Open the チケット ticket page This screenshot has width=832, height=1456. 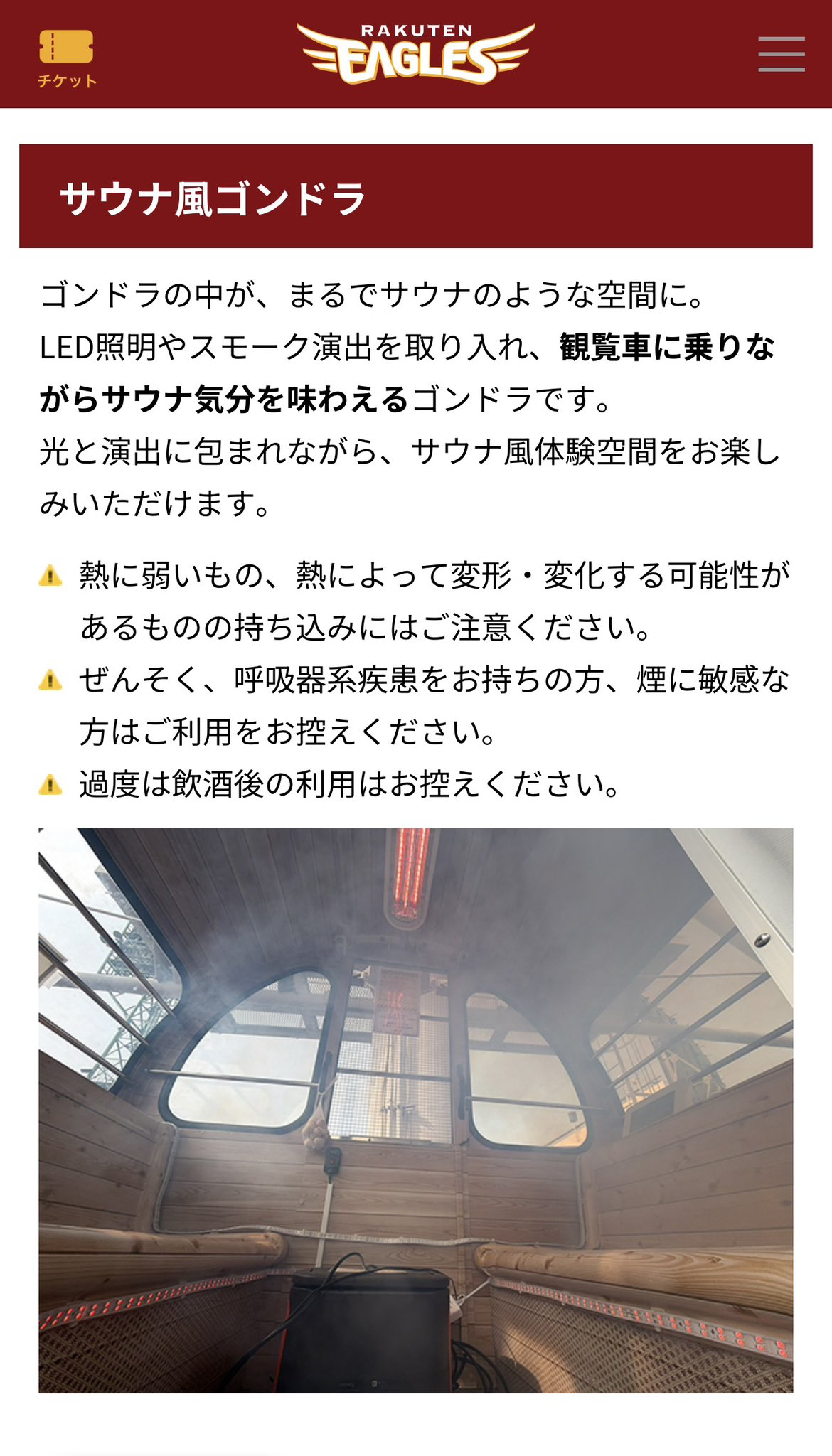click(x=66, y=58)
